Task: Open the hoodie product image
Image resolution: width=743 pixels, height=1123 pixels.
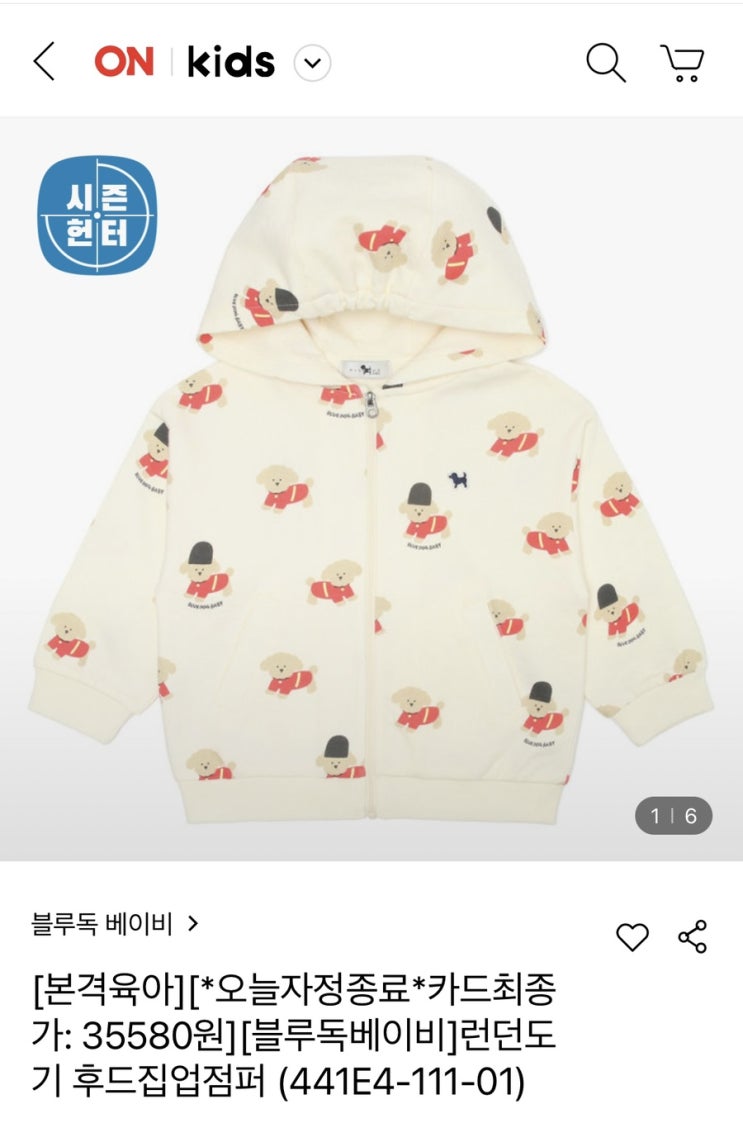Action: tap(371, 488)
